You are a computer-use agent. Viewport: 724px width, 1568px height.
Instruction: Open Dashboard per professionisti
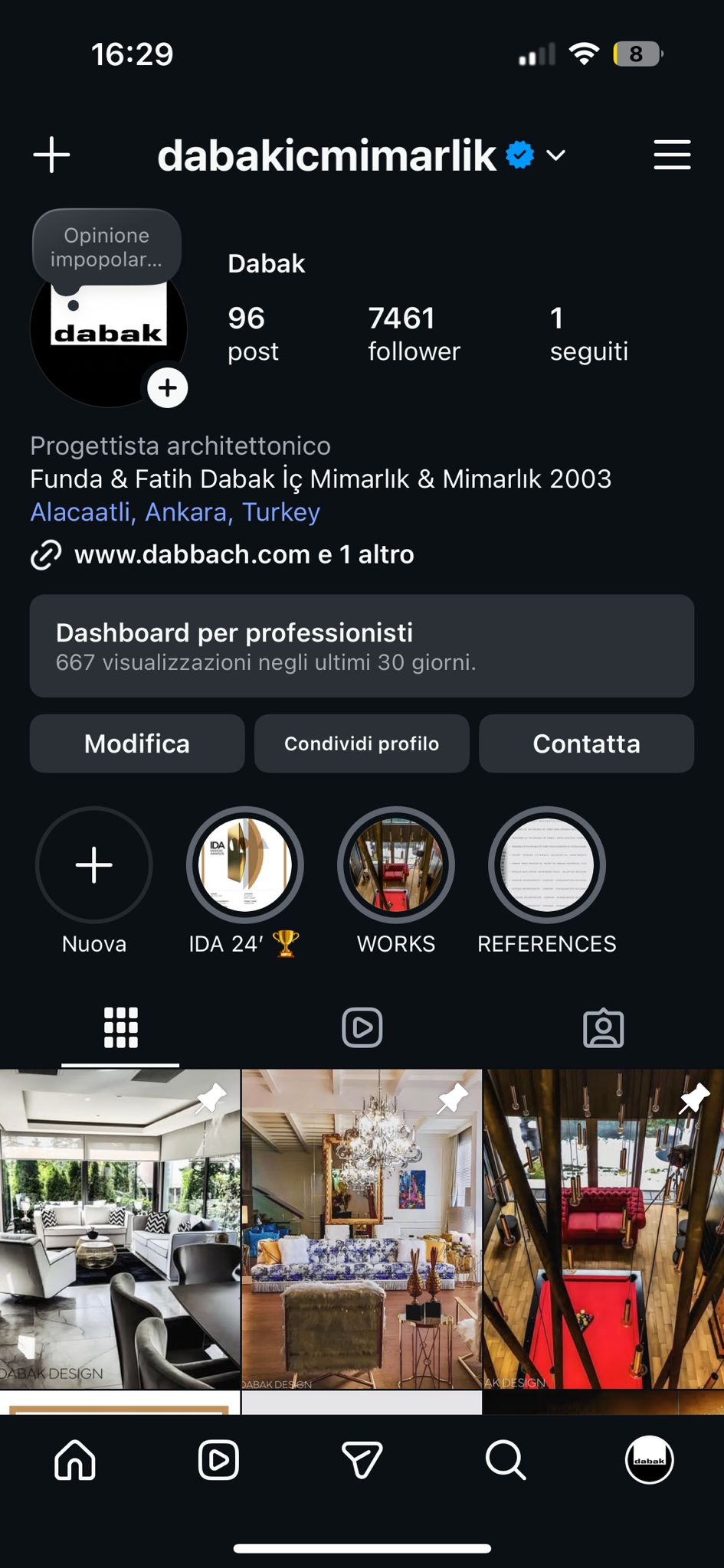click(362, 646)
